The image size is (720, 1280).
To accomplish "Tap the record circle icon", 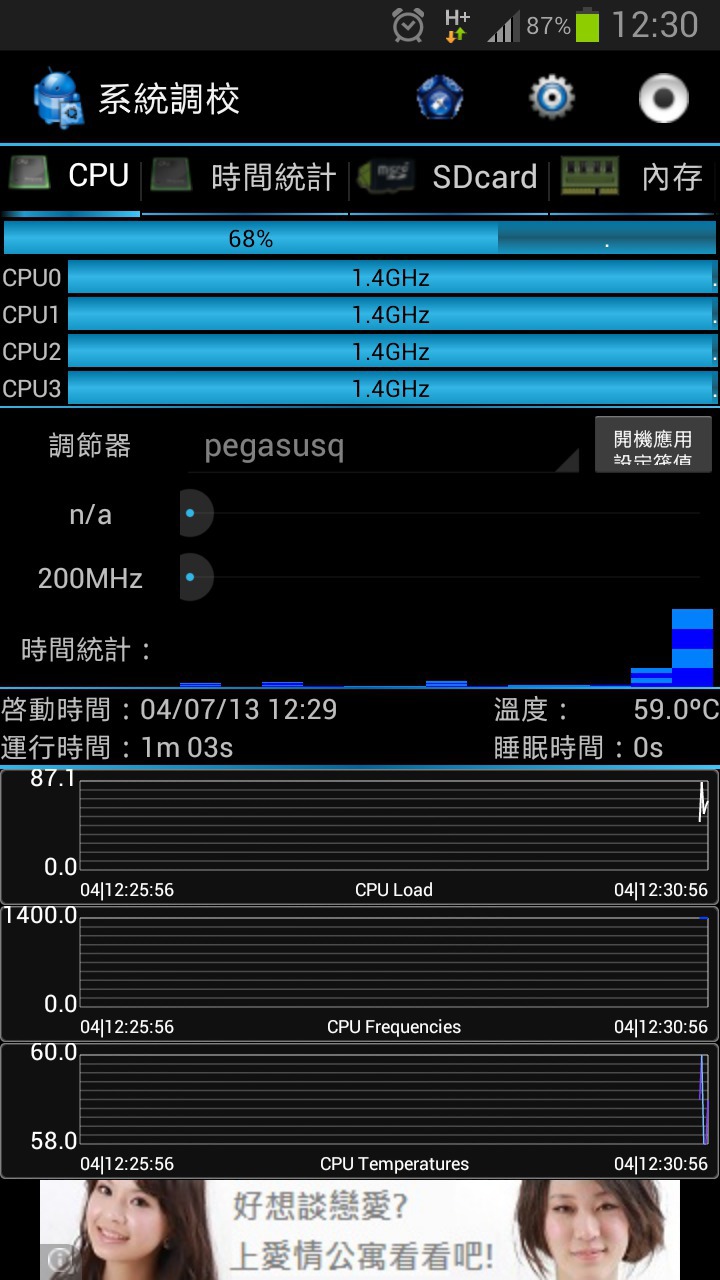I will pos(664,98).
